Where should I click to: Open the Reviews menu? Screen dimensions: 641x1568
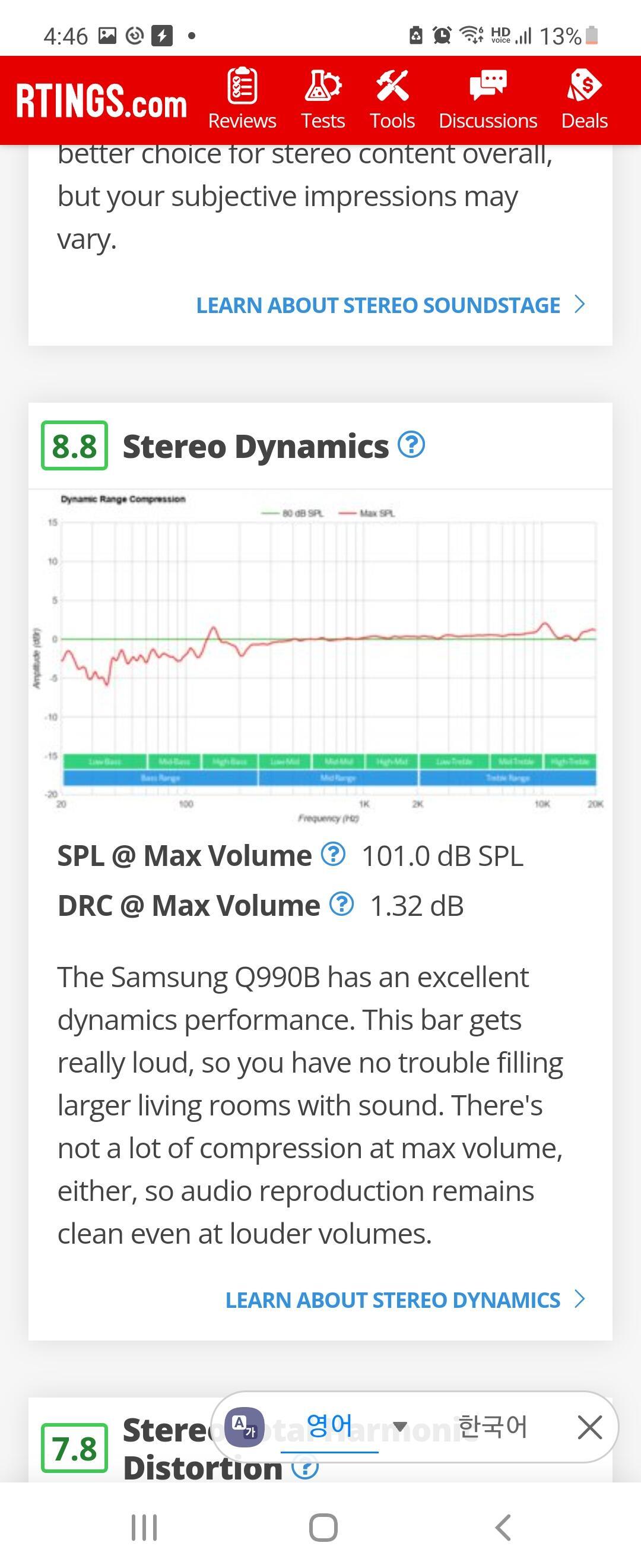[x=242, y=99]
